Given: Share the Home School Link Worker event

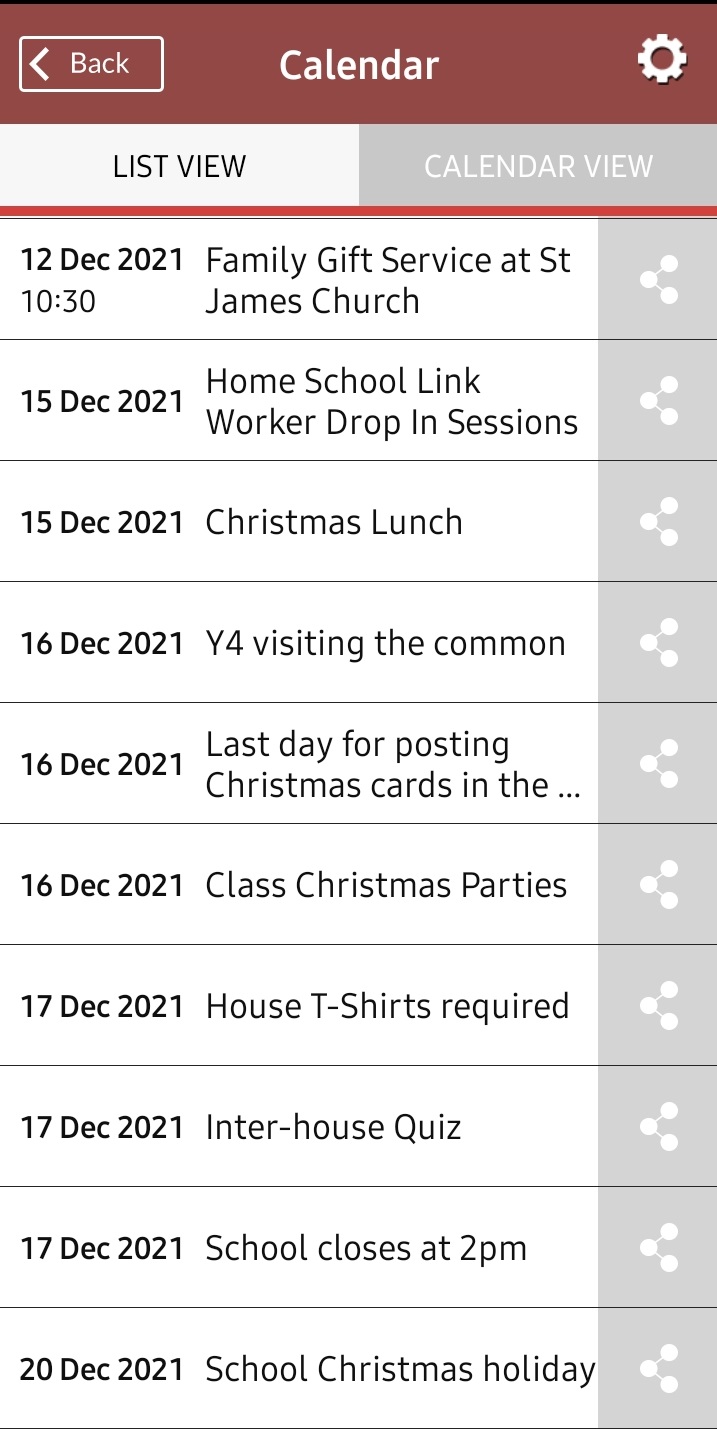Looking at the screenshot, I should (658, 401).
